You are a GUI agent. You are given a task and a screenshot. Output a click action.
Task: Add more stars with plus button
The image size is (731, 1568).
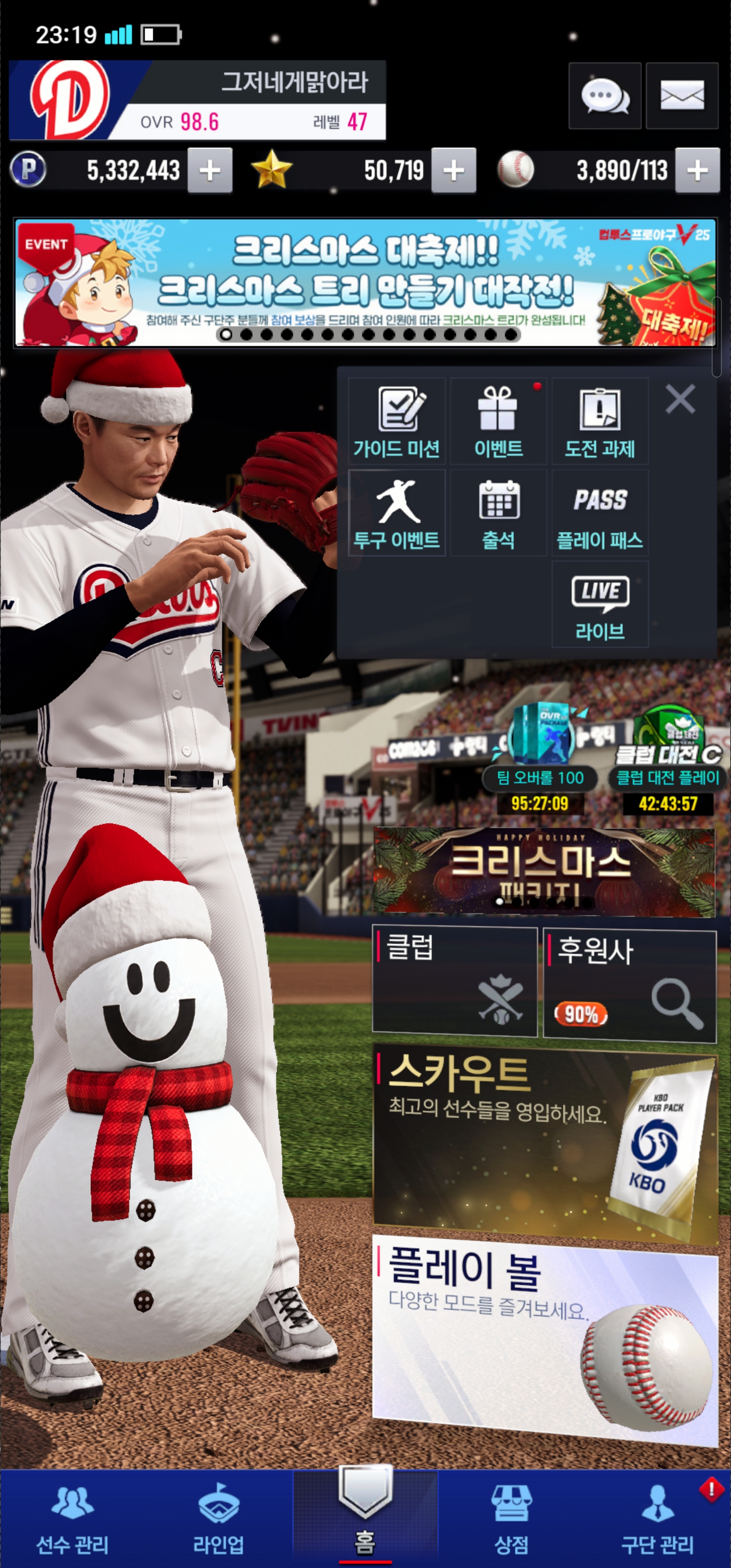pos(453,171)
